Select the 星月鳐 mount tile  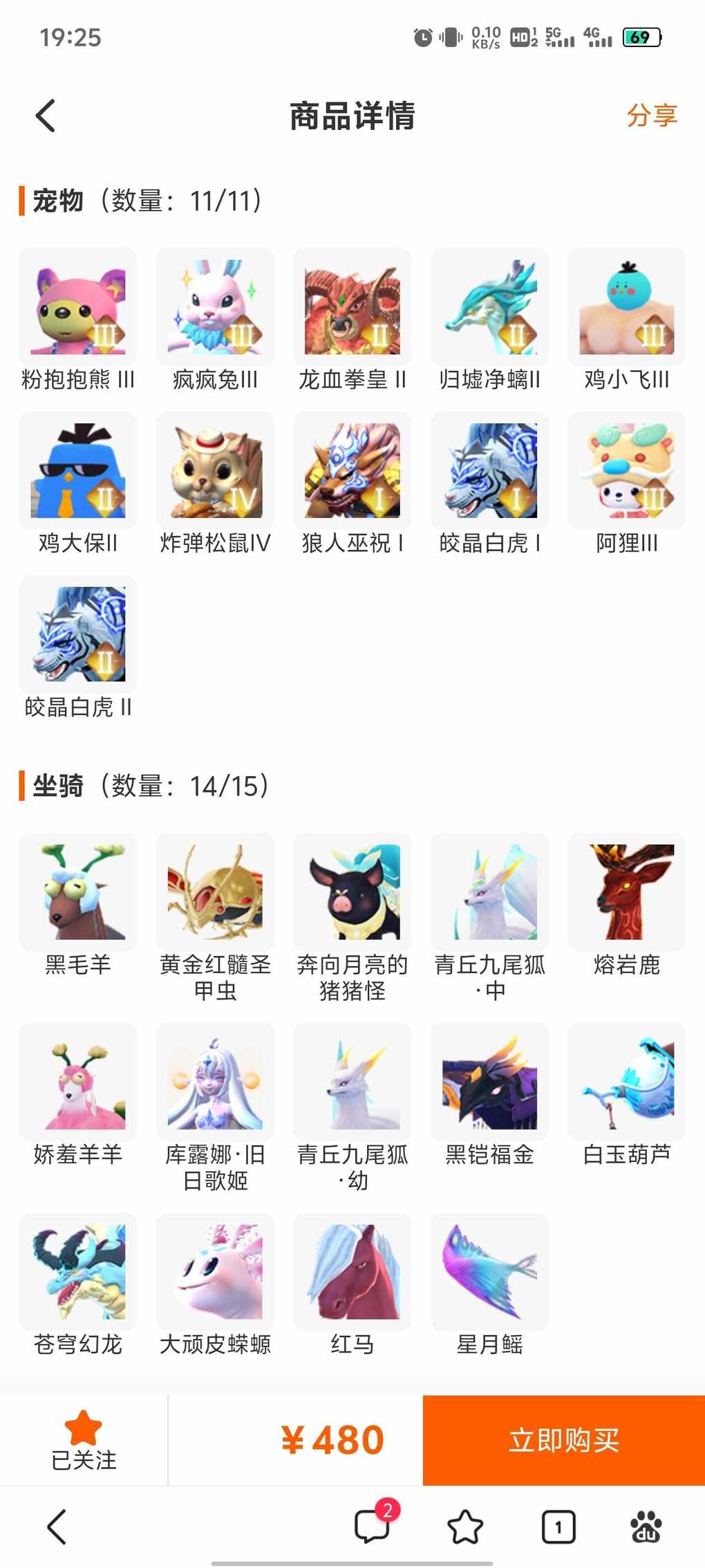click(489, 1272)
